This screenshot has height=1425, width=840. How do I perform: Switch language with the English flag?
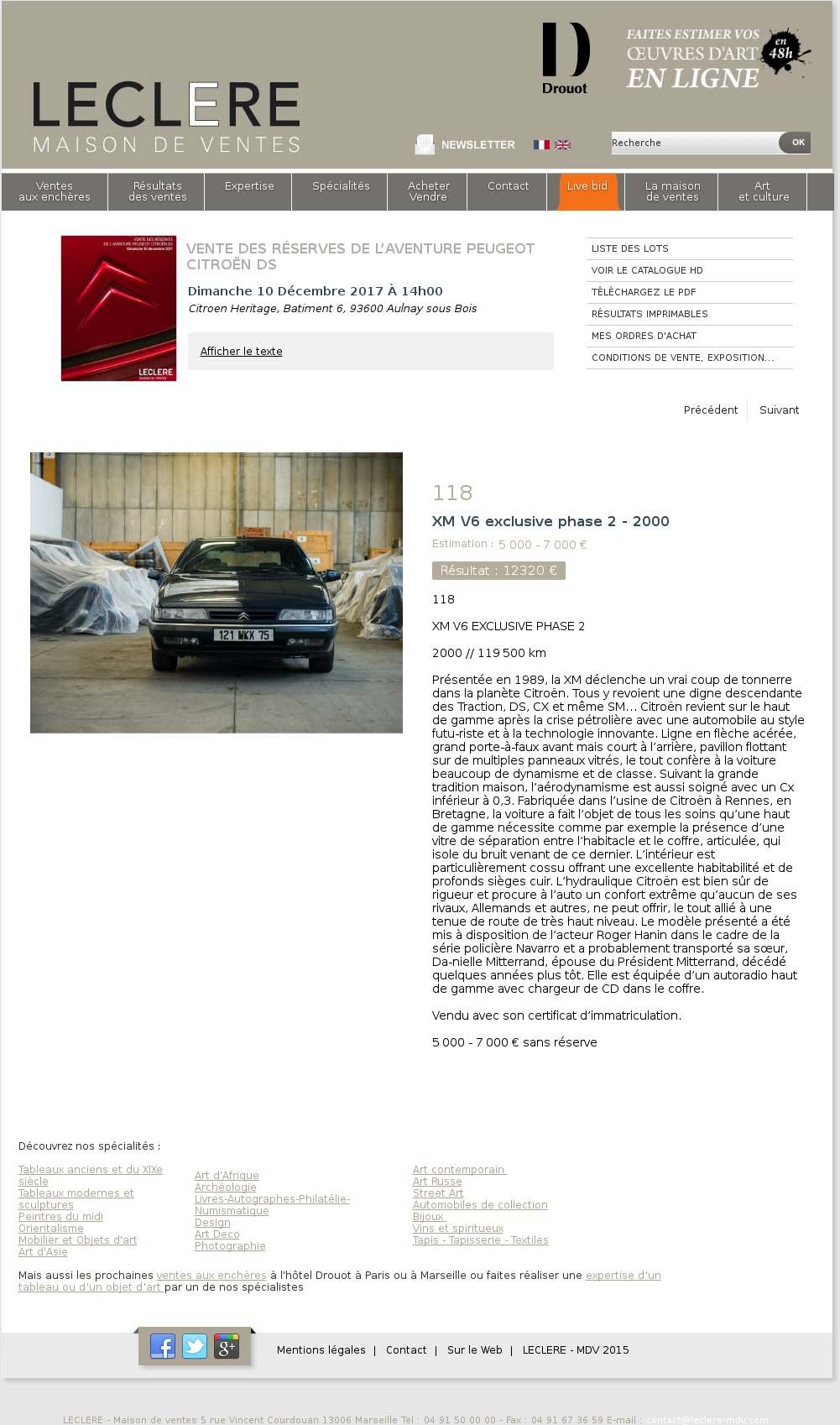[x=563, y=145]
